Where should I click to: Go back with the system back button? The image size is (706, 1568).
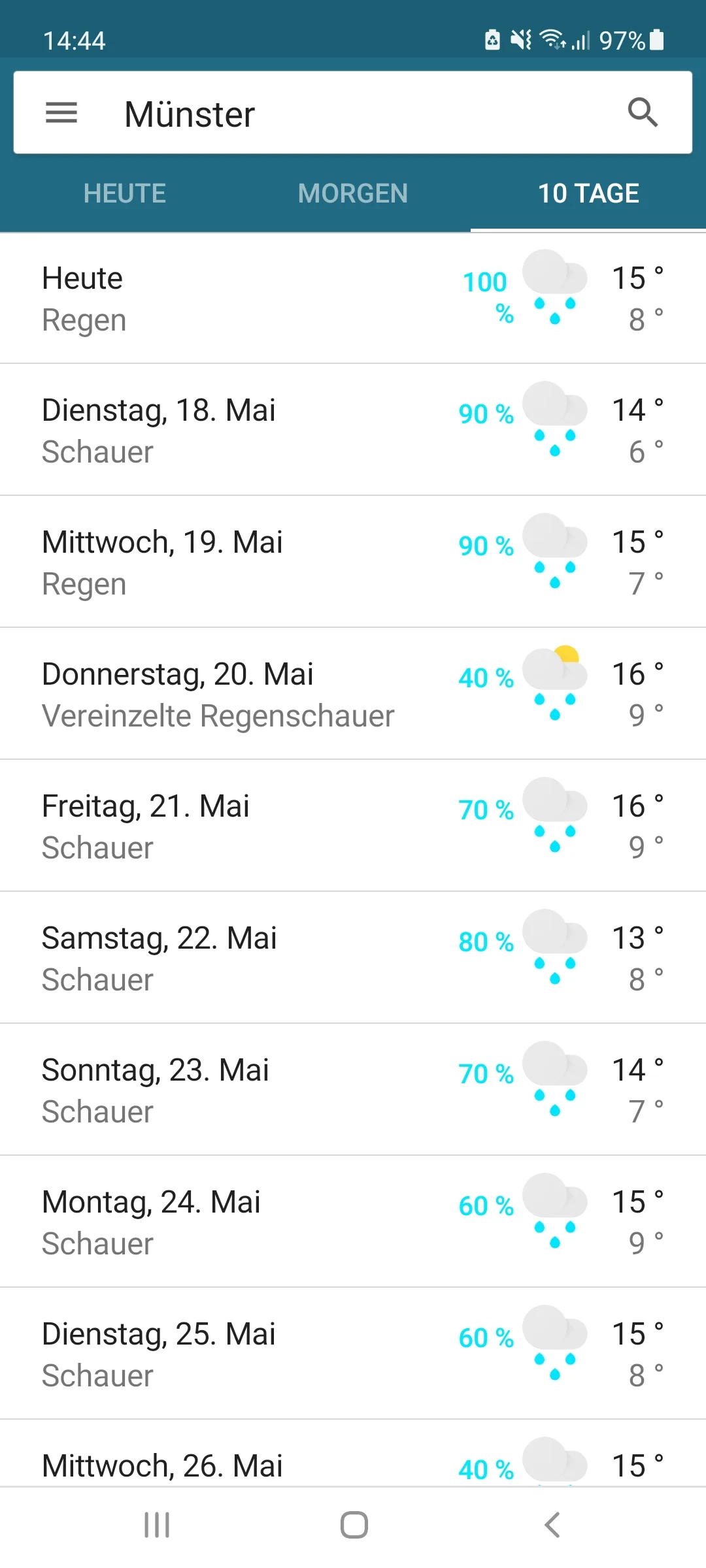(x=552, y=1526)
